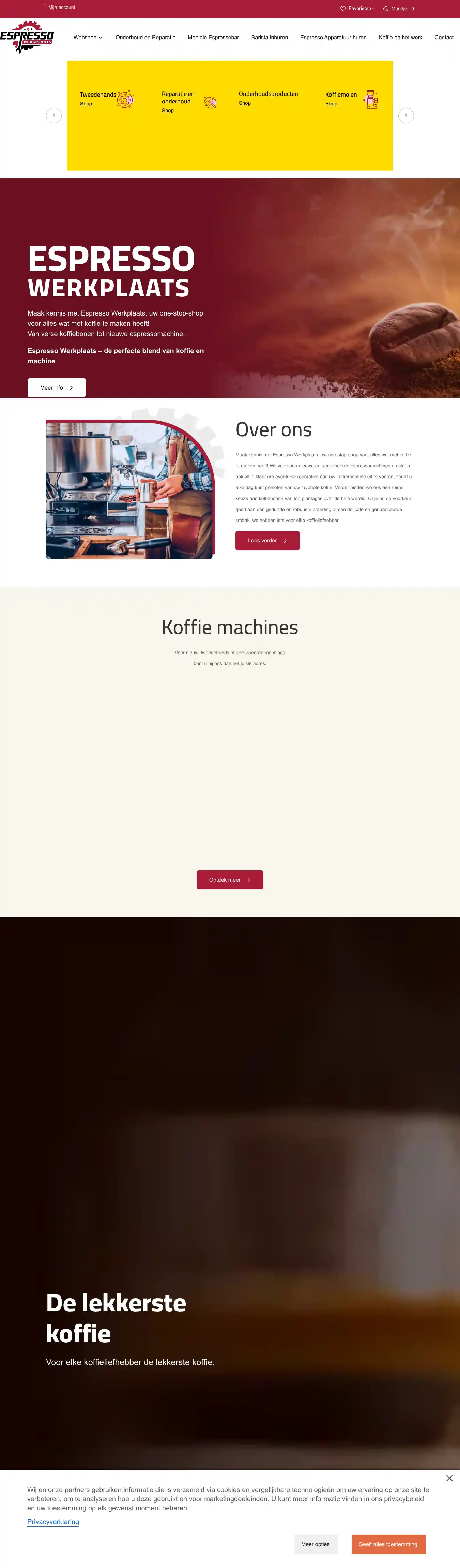Open the Mandje shopping cart
The width and height of the screenshot is (460, 1568).
(x=399, y=9)
